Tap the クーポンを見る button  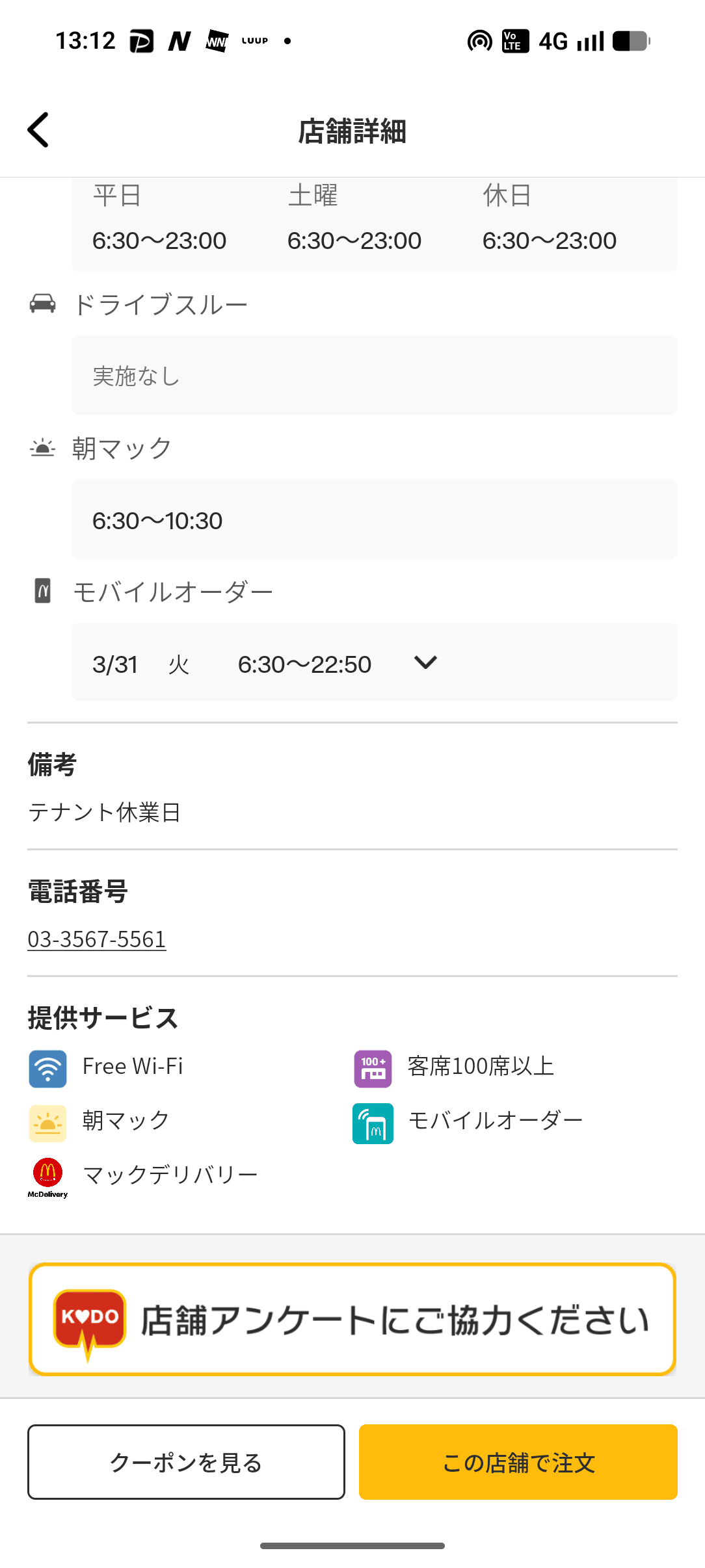[x=186, y=1462]
